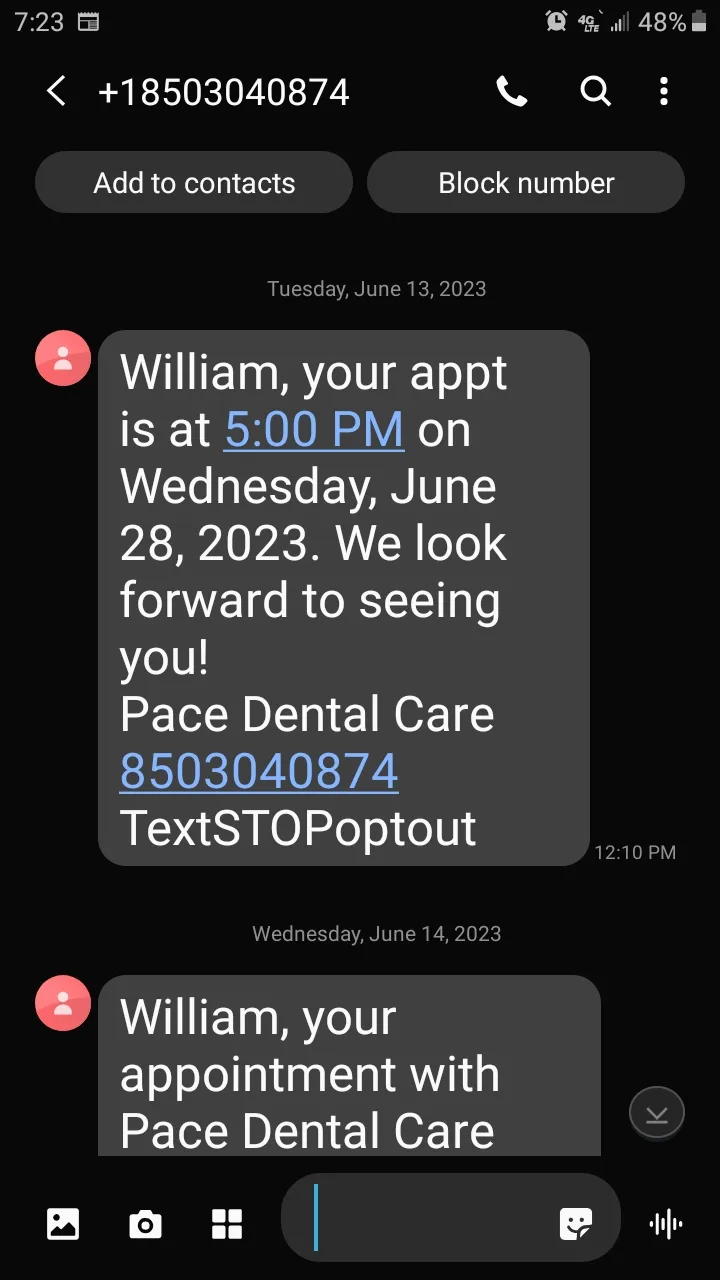Viewport: 720px width, 1280px height.
Task: Open the more attachments grid
Action: pos(227,1223)
